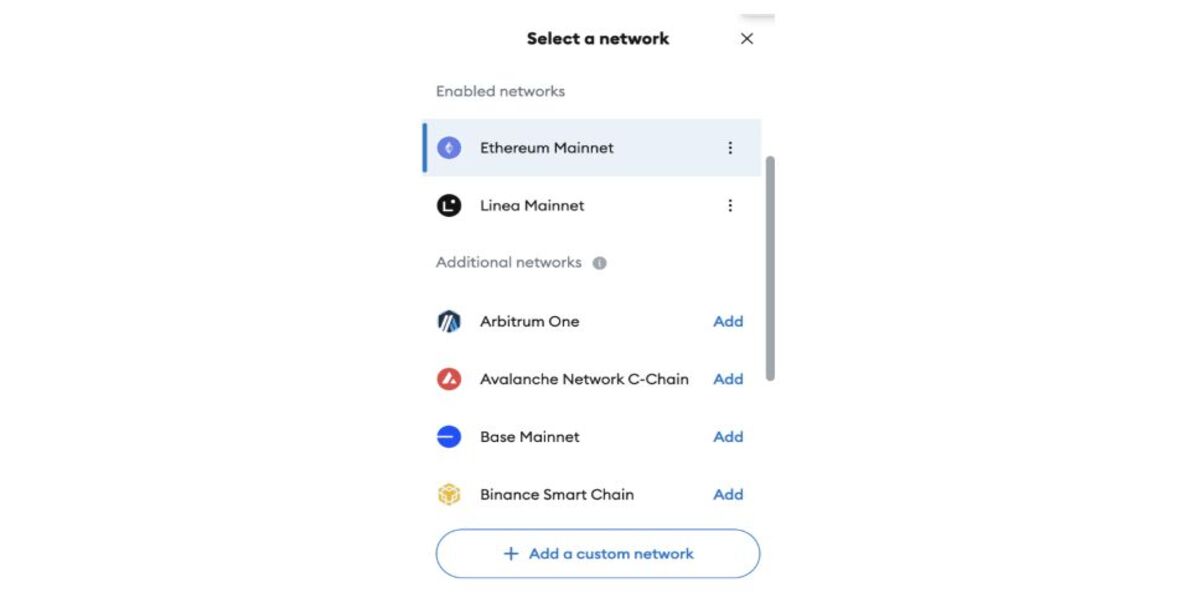Add Avalanche Network C-Chain
Viewport: 1200px width, 600px height.
728,379
